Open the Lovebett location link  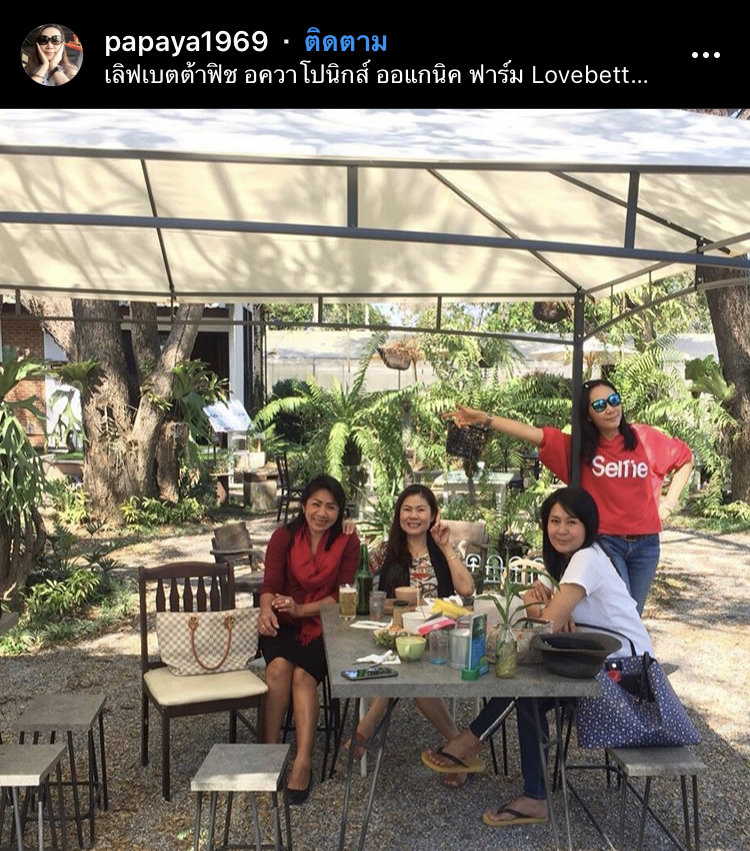[376, 75]
